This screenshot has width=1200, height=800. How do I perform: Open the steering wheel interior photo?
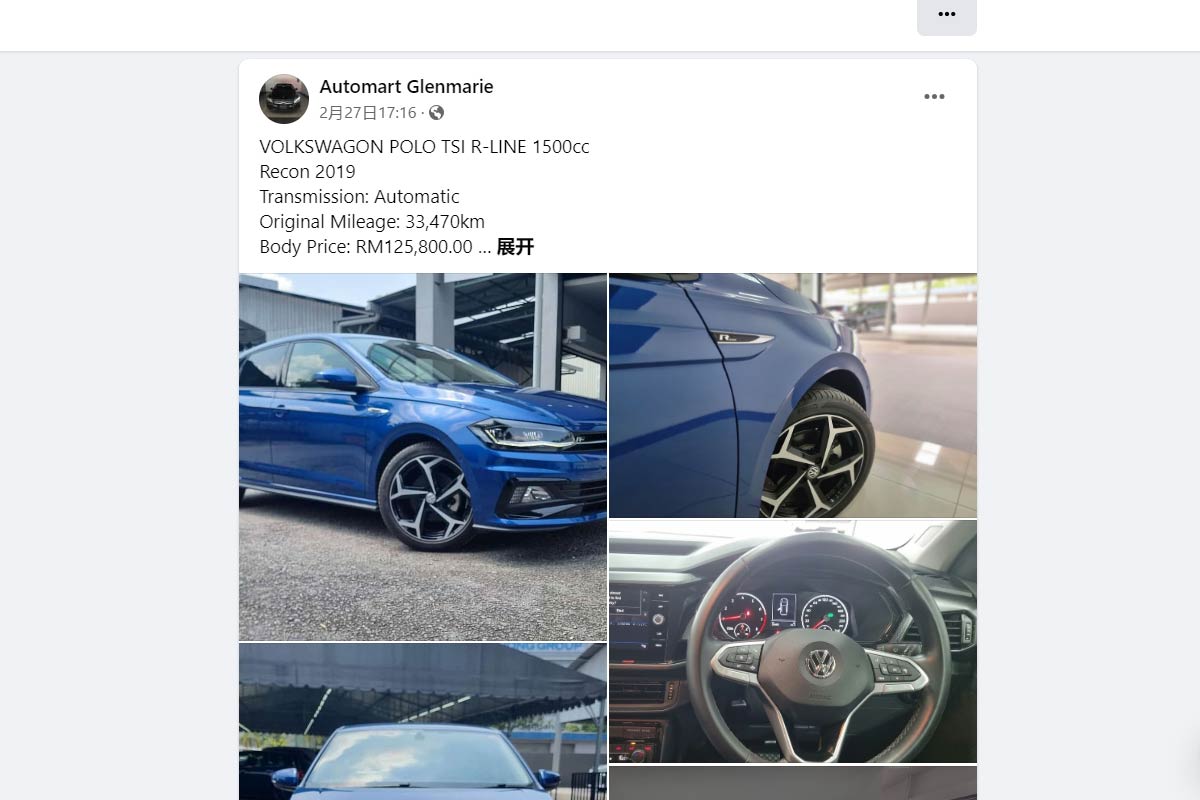pyautogui.click(x=792, y=641)
